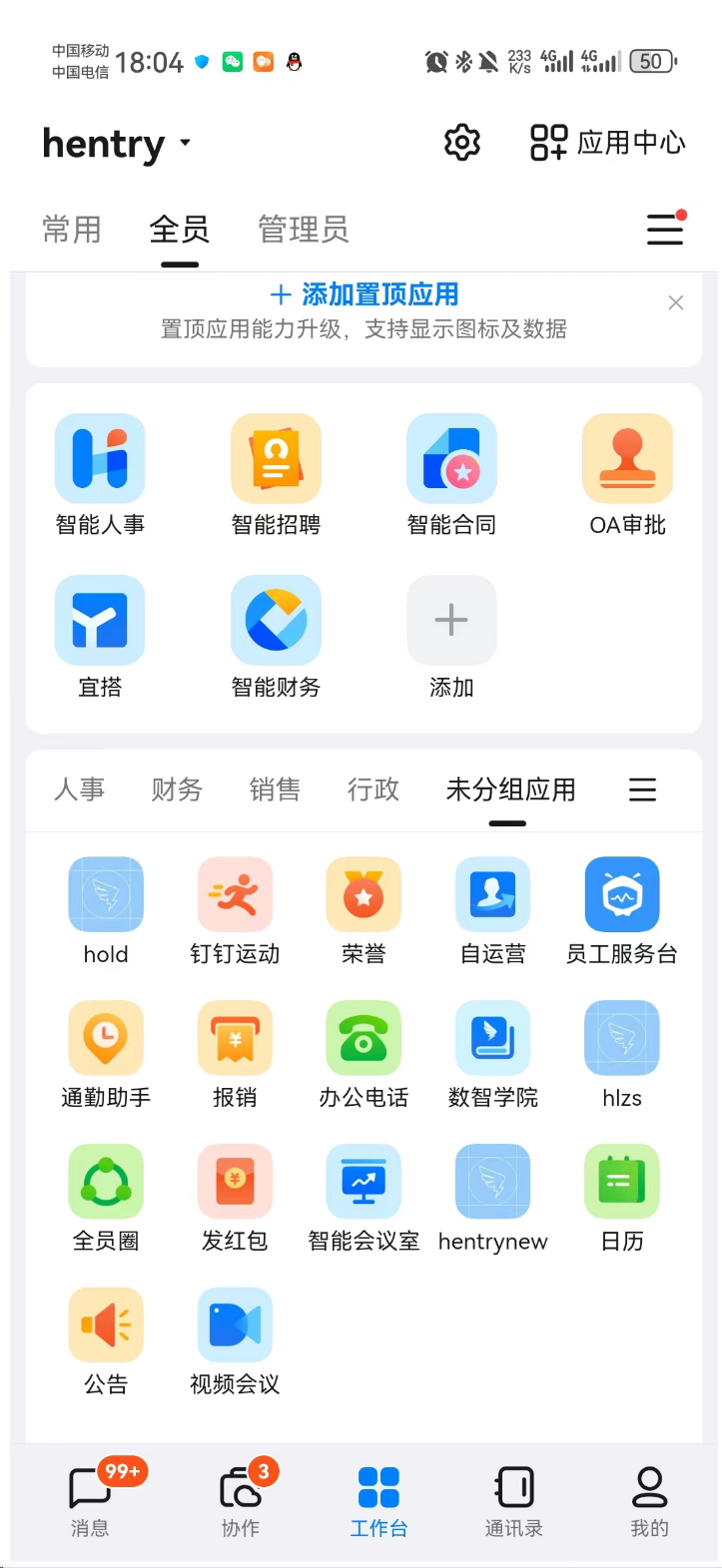Launch 钉钉运动 app

point(235,911)
